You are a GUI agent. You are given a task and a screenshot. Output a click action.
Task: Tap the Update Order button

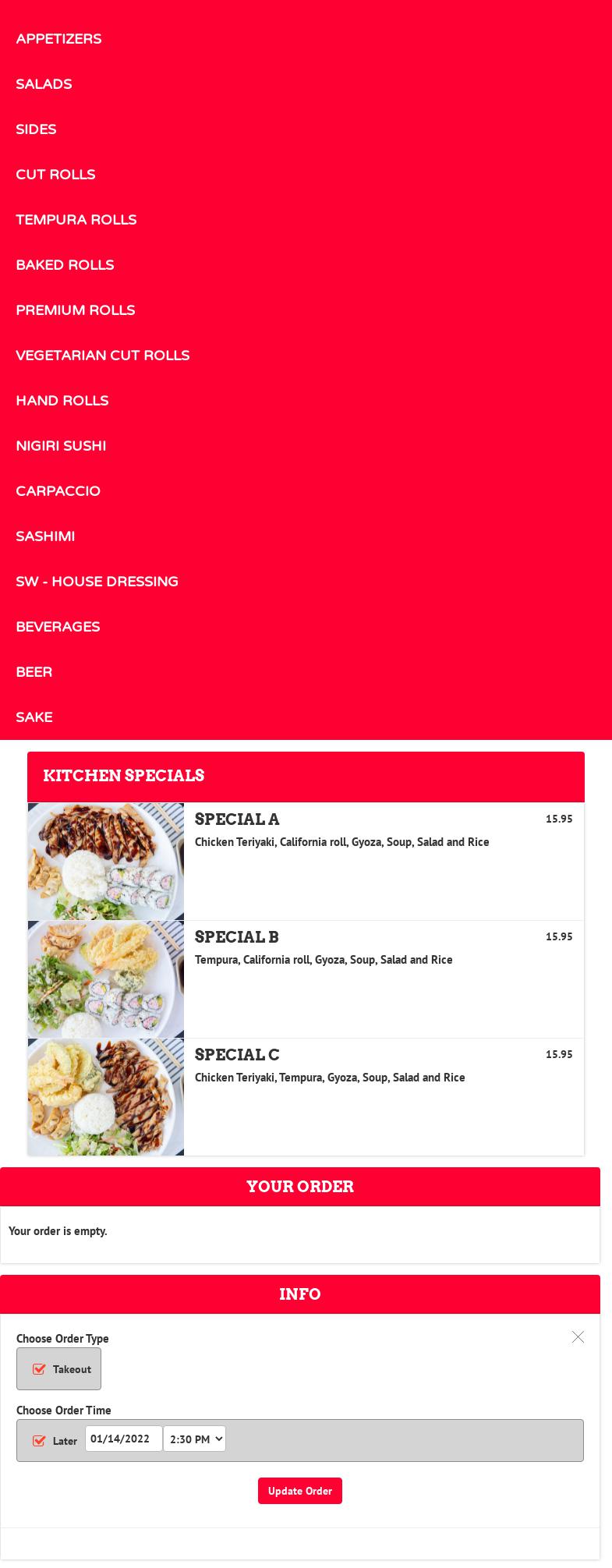300,1491
